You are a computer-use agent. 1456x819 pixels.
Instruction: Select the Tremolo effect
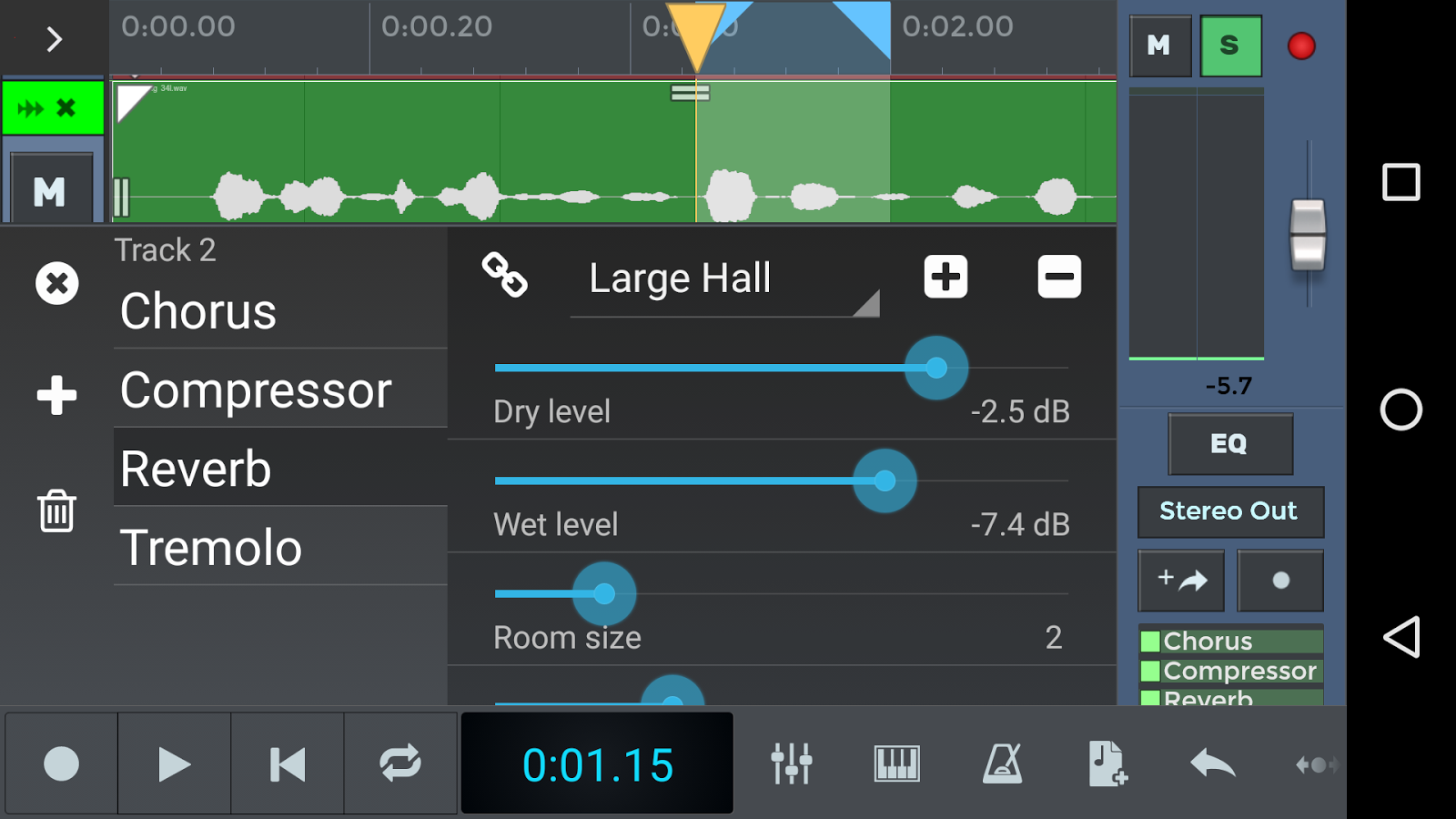click(211, 548)
